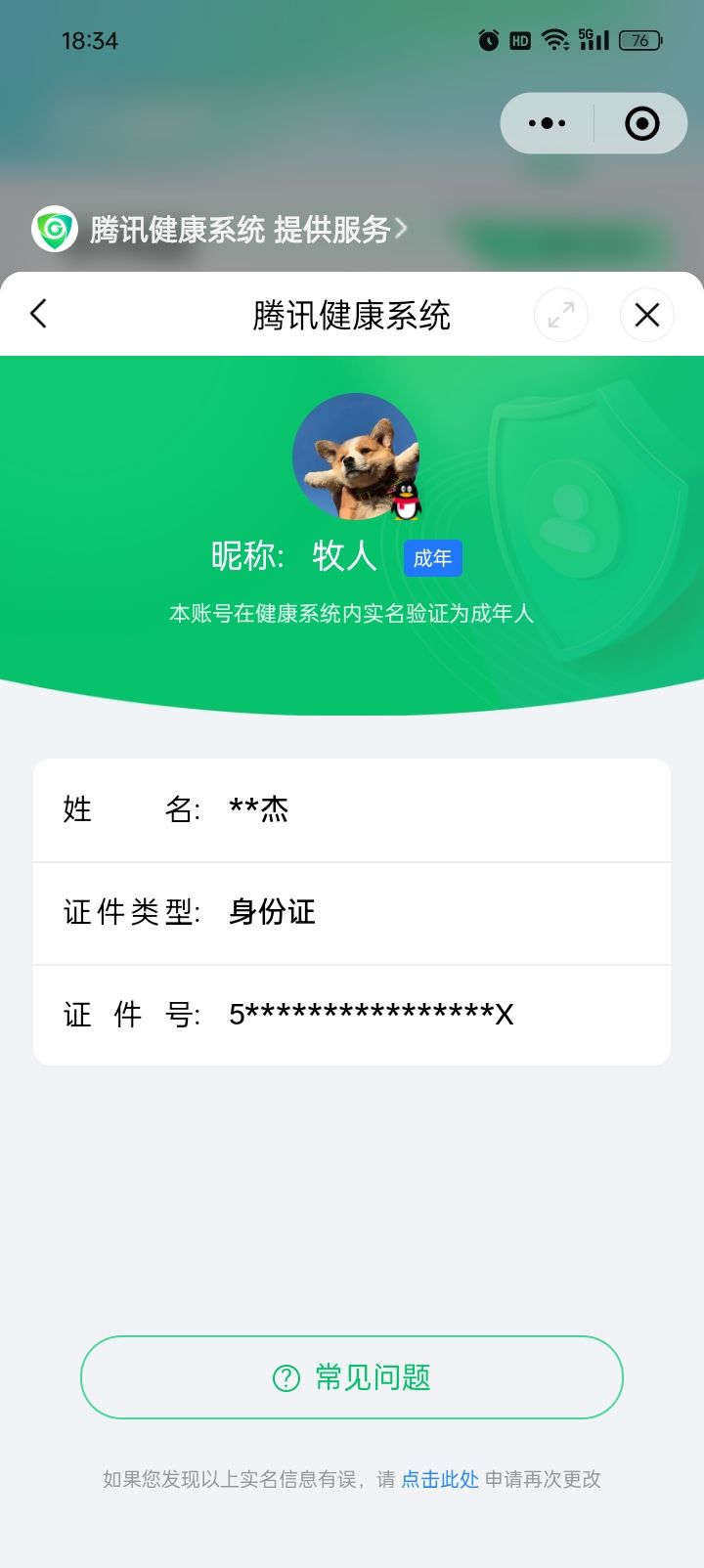Tap the Wi-Fi icon in the status bar

(x=554, y=40)
